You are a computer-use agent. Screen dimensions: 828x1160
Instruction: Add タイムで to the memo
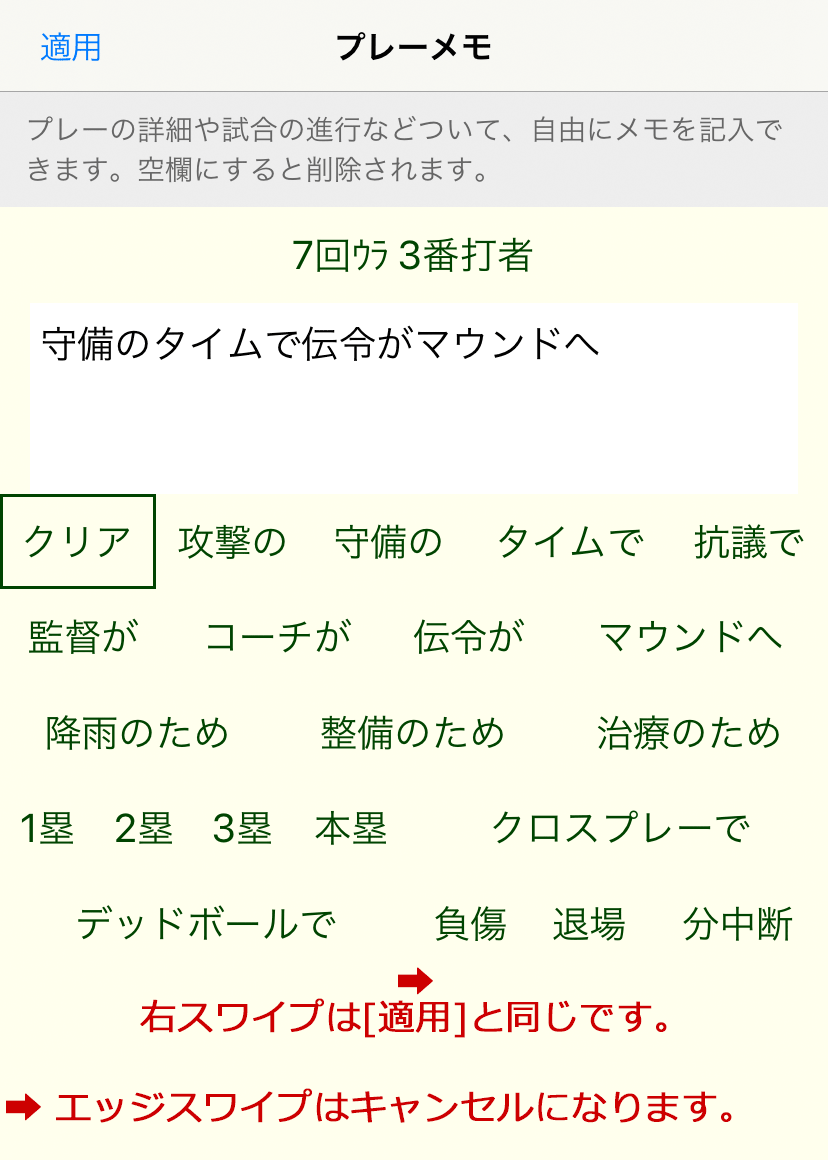click(570, 541)
